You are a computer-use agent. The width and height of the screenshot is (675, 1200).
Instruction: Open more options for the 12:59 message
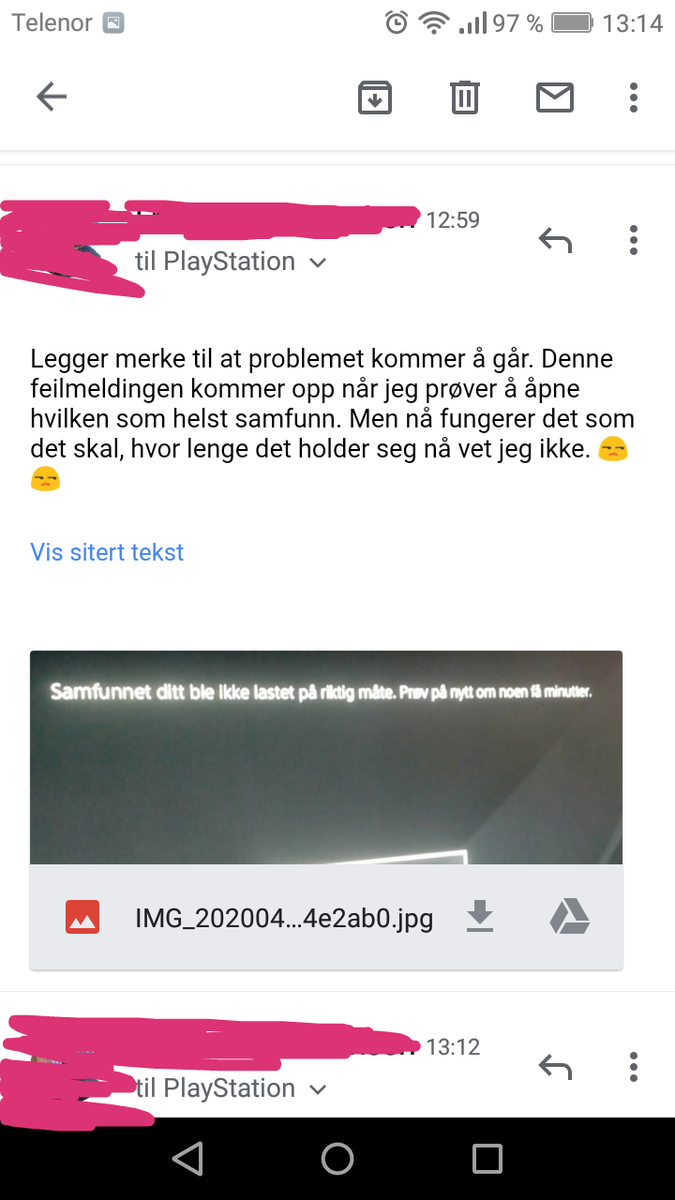[x=634, y=240]
